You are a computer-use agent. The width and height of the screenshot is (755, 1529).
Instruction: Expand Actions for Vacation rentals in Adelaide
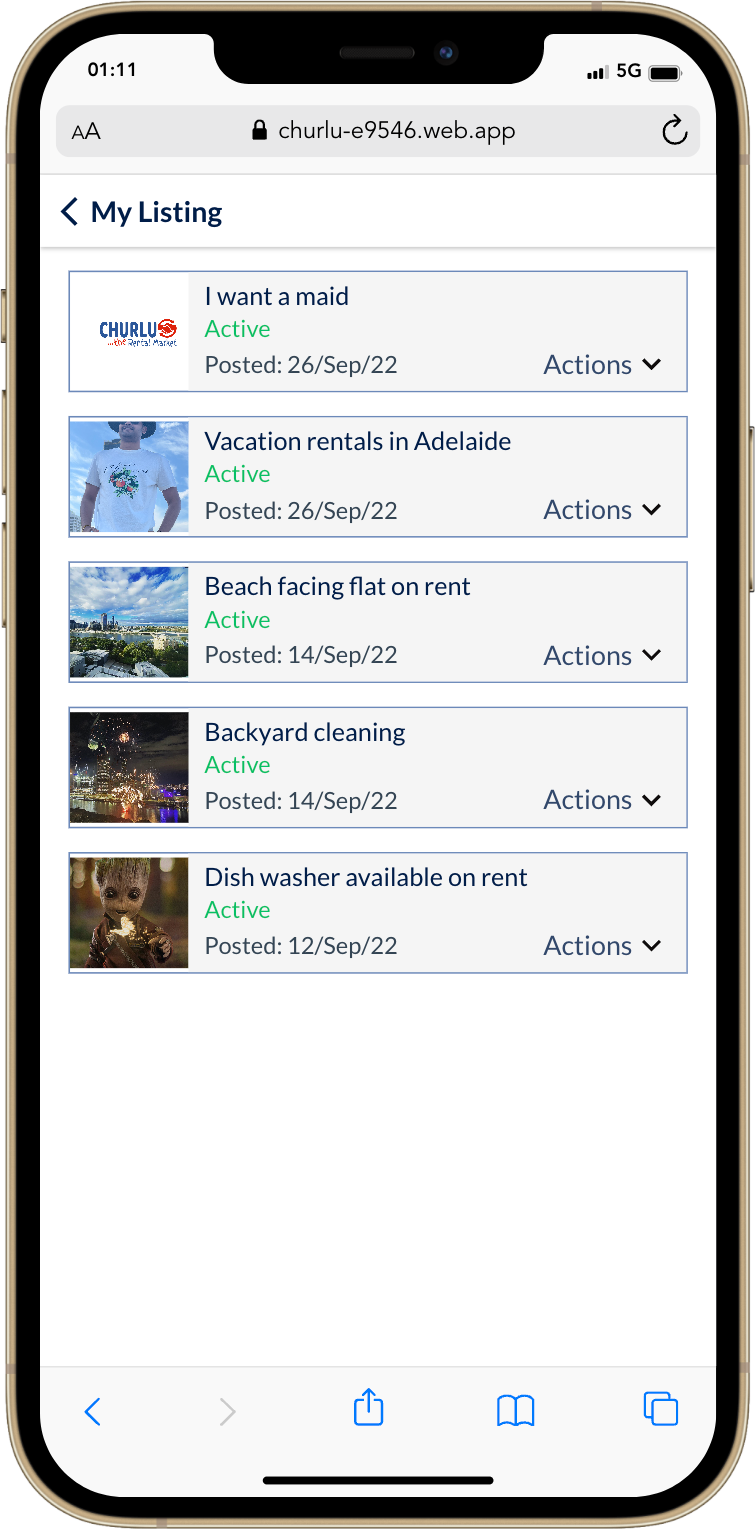pyautogui.click(x=602, y=510)
